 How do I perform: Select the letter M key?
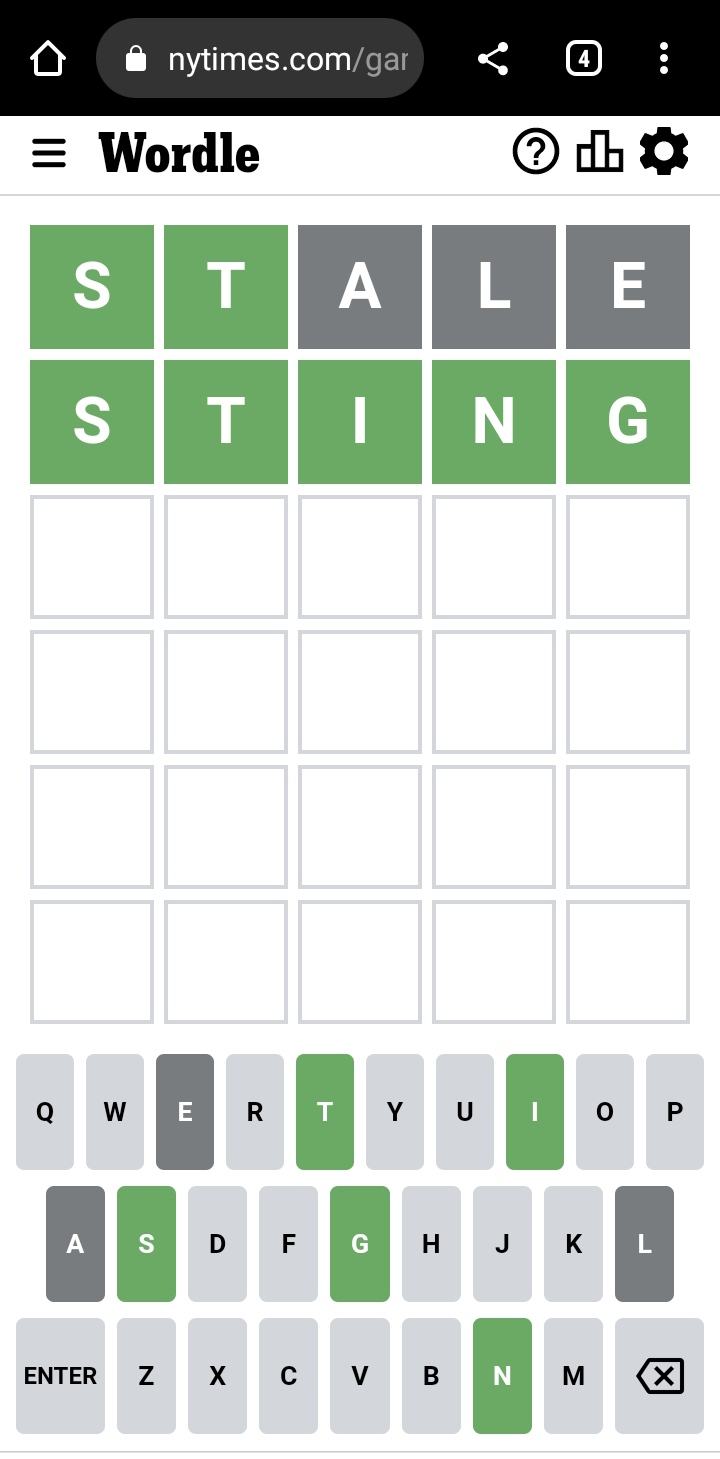tap(574, 1376)
